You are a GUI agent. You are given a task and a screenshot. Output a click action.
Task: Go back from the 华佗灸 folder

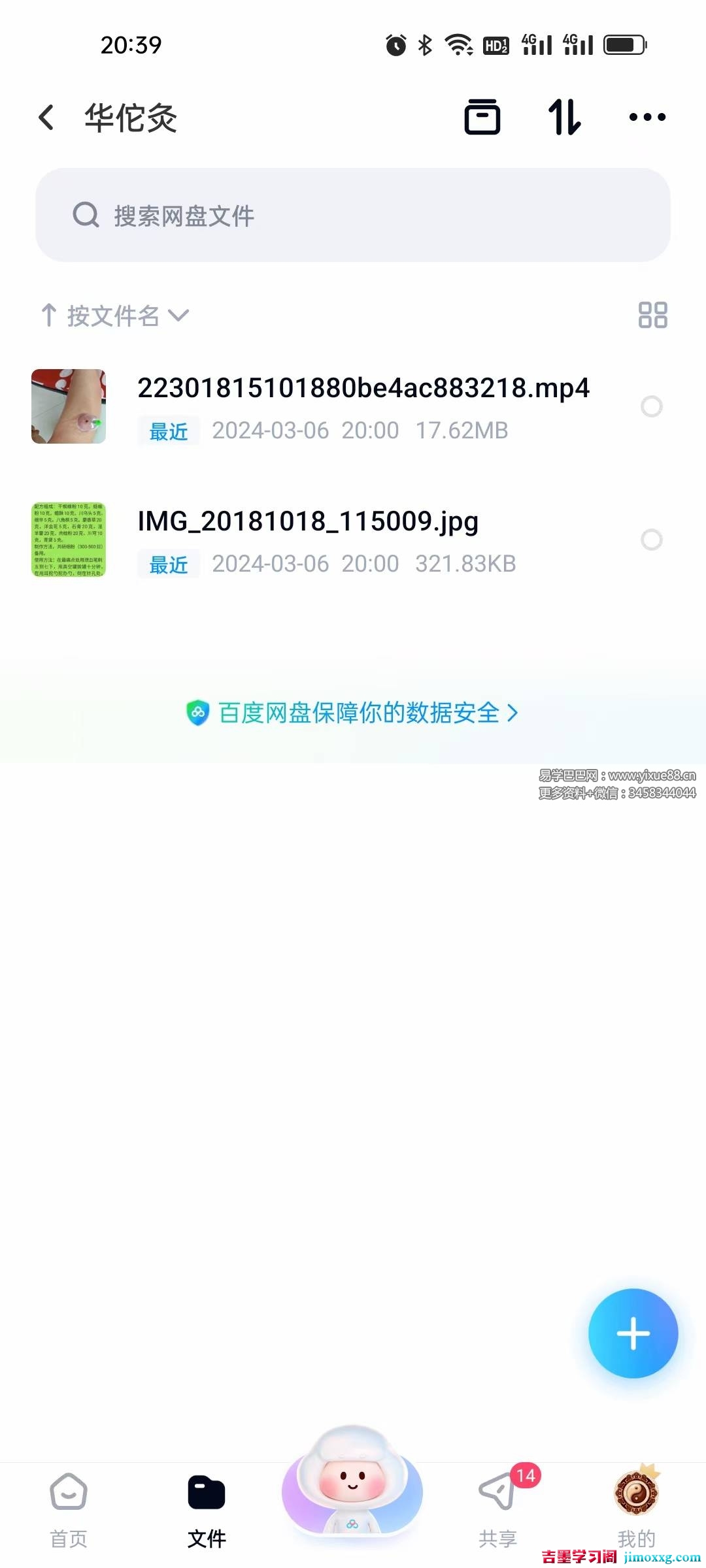click(x=46, y=118)
